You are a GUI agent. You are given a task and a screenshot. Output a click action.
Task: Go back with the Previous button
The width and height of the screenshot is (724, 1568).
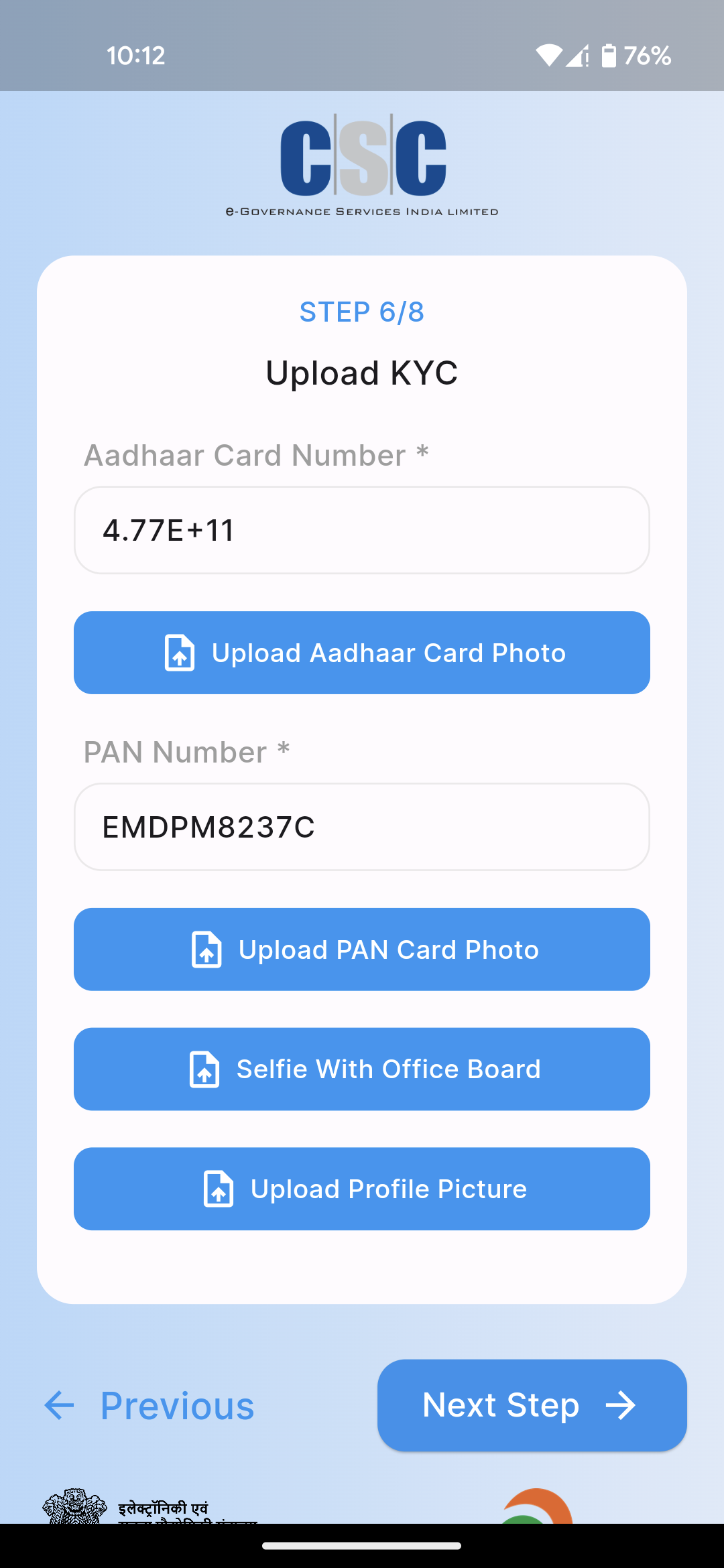click(149, 1405)
